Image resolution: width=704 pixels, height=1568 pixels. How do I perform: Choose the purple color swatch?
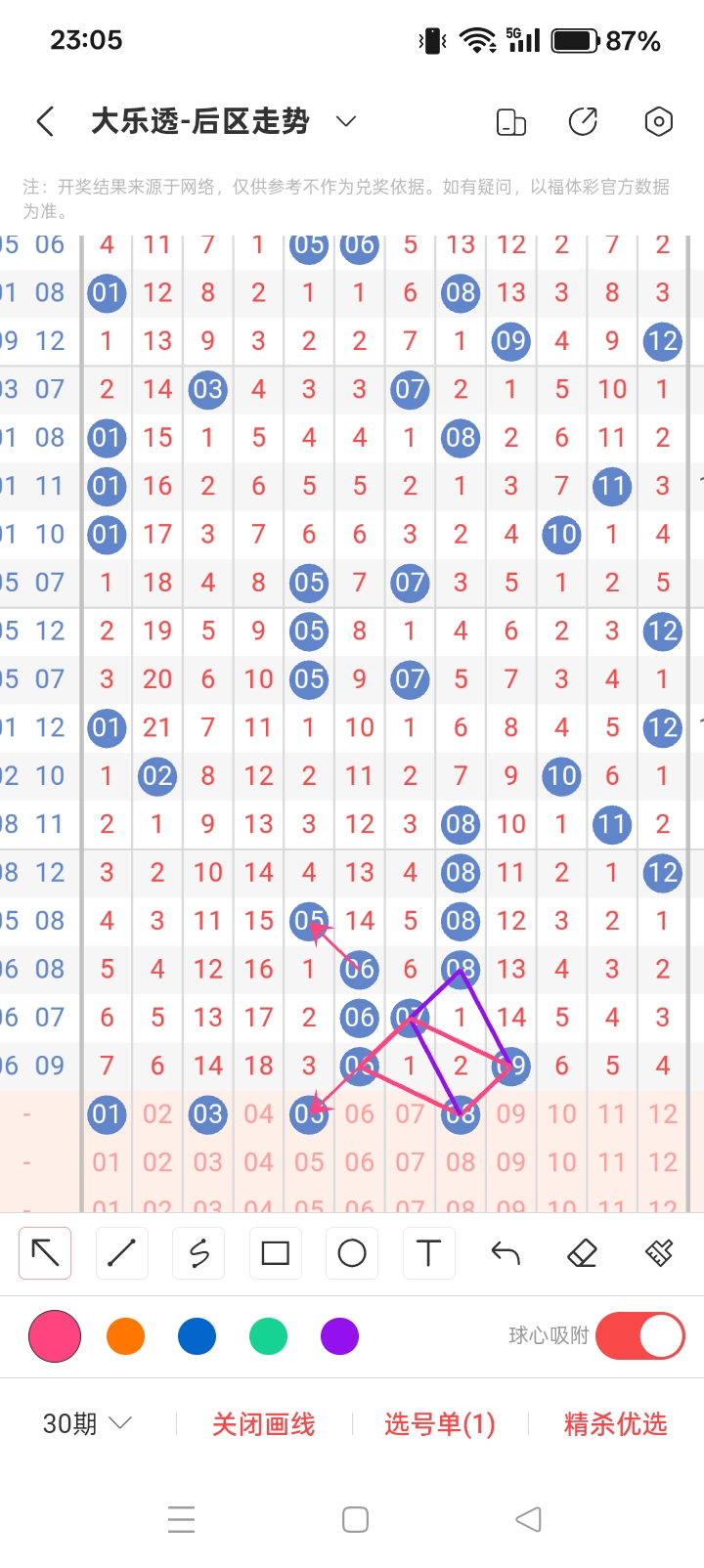click(339, 1336)
